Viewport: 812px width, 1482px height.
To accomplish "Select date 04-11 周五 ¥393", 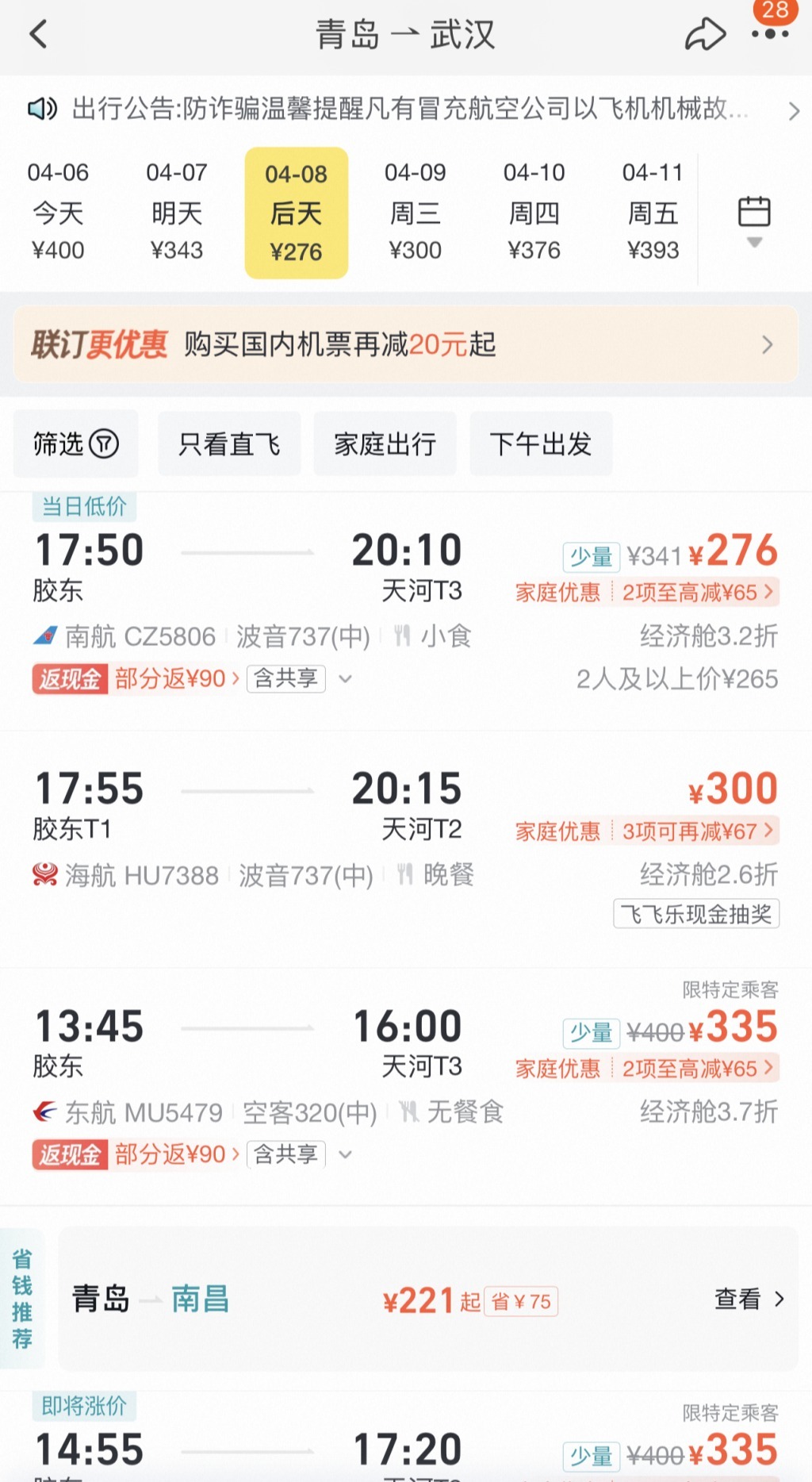I will click(x=653, y=212).
